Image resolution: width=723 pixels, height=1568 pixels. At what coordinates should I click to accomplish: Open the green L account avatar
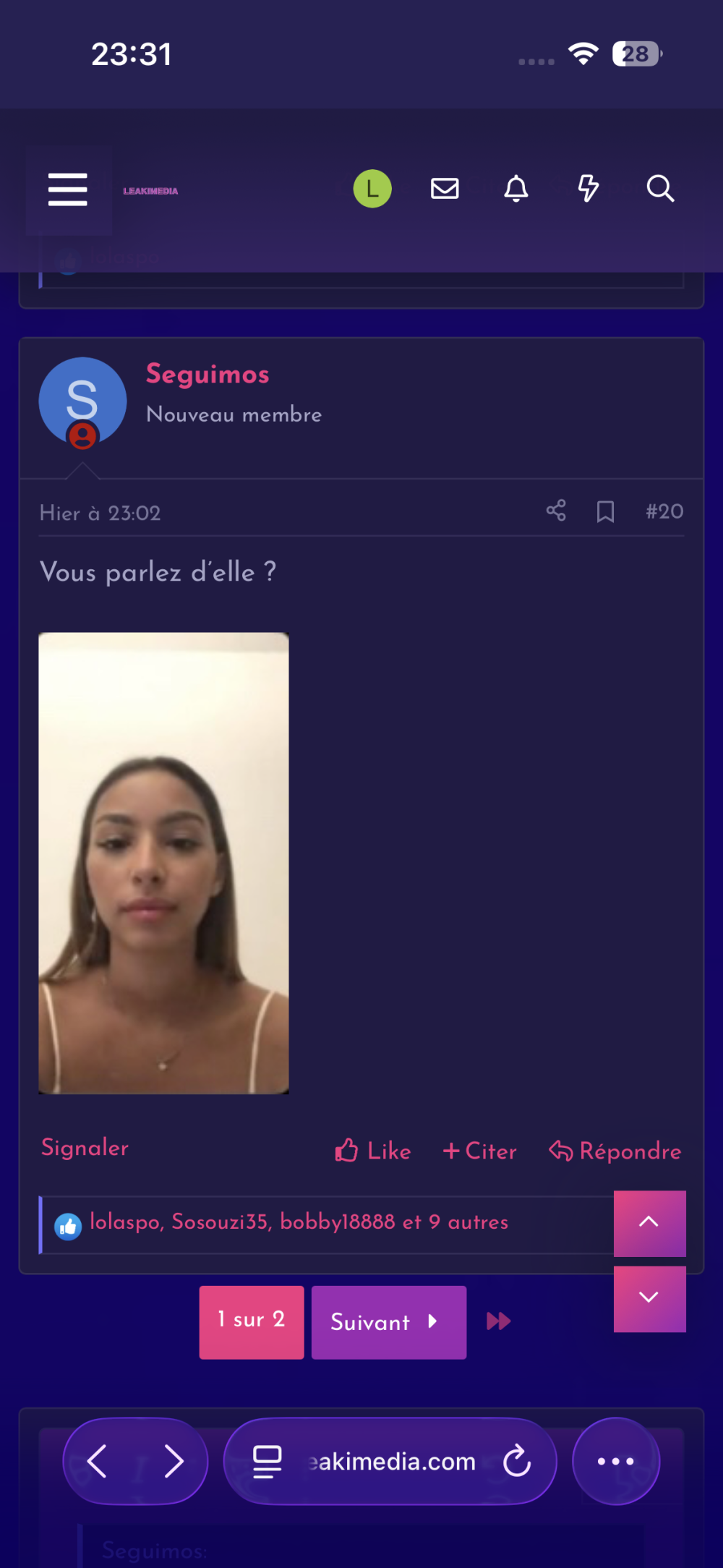372,189
